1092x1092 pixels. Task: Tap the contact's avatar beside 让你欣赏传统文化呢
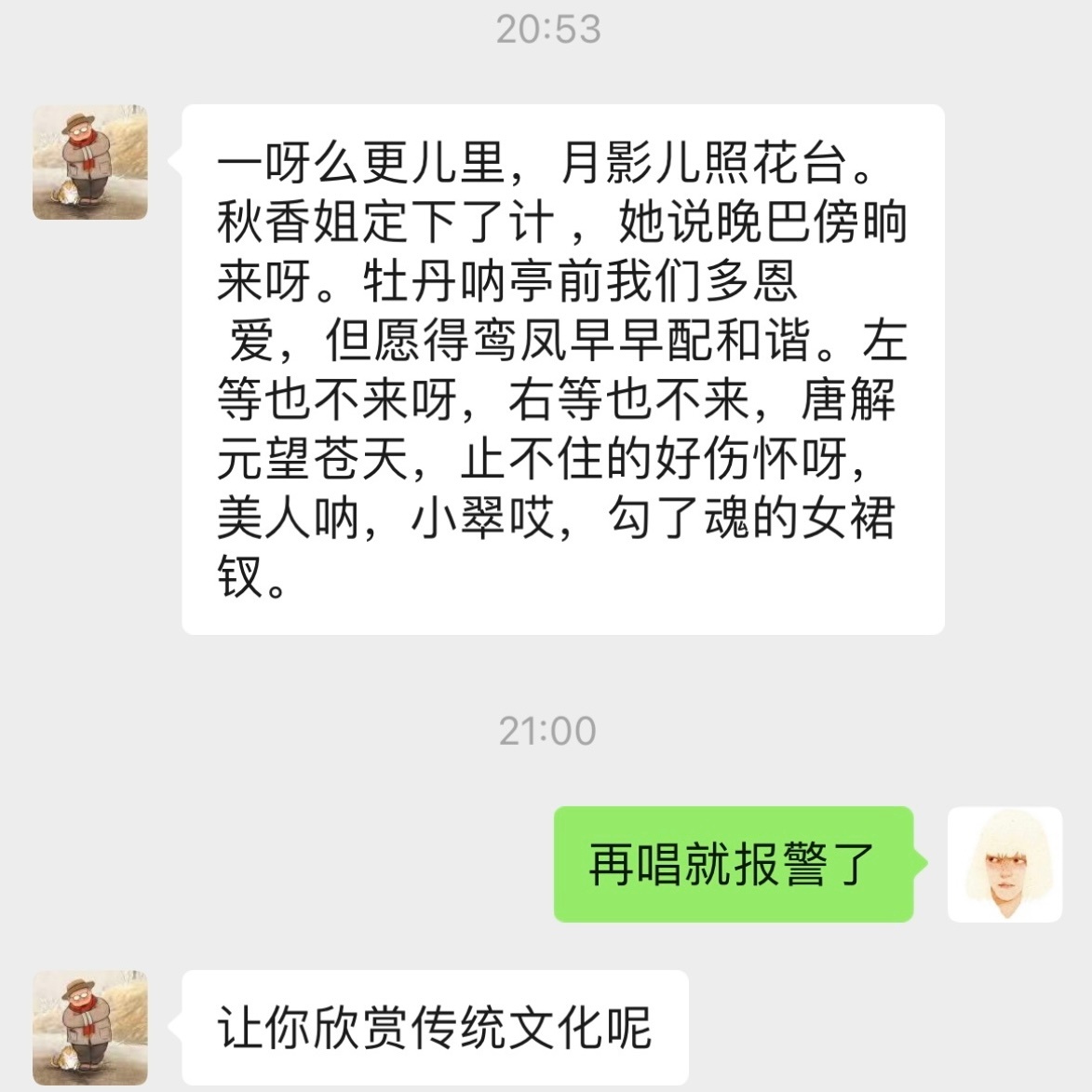point(90,1027)
